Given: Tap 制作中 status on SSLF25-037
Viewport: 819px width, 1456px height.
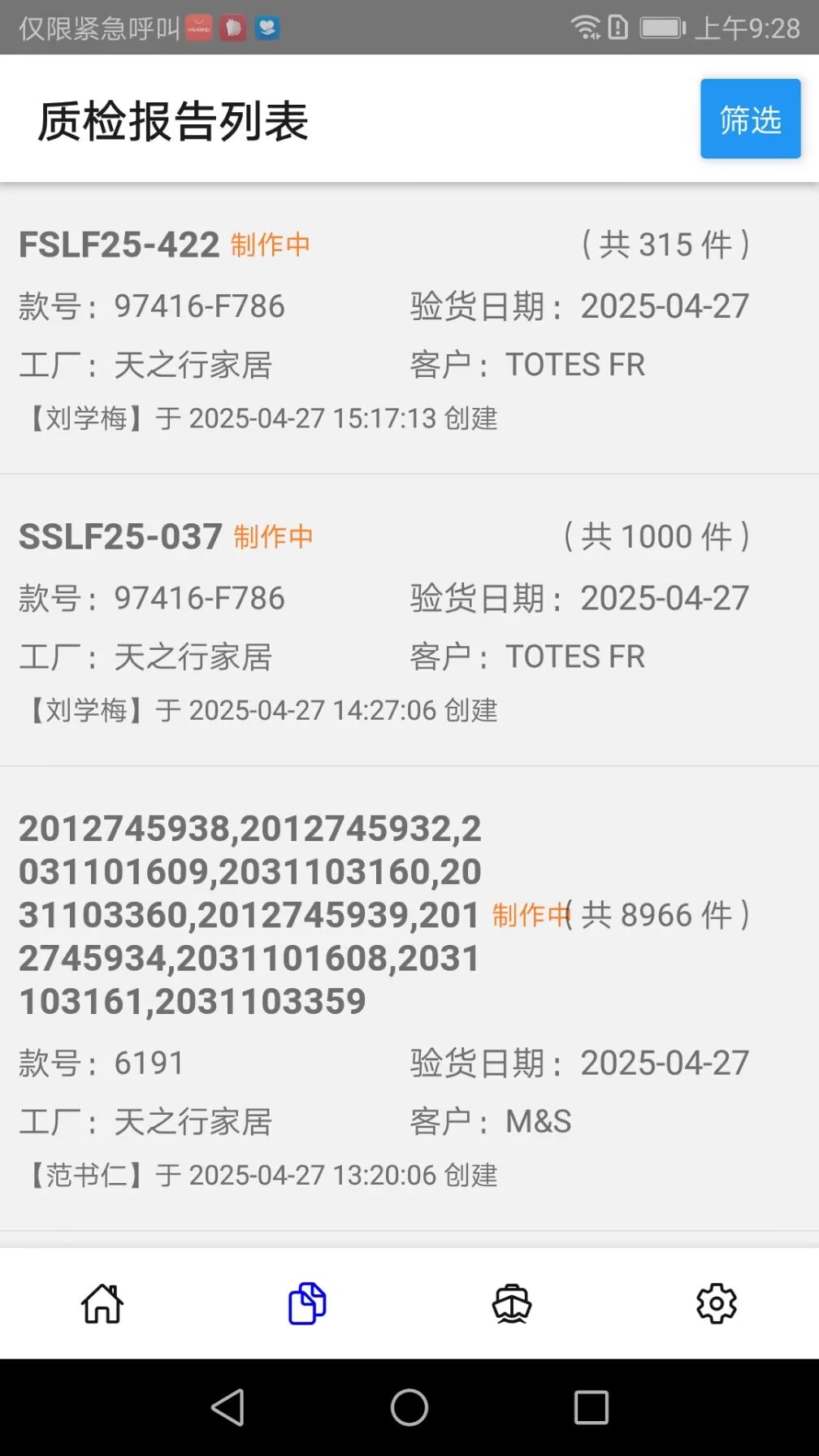Looking at the screenshot, I should coord(271,537).
